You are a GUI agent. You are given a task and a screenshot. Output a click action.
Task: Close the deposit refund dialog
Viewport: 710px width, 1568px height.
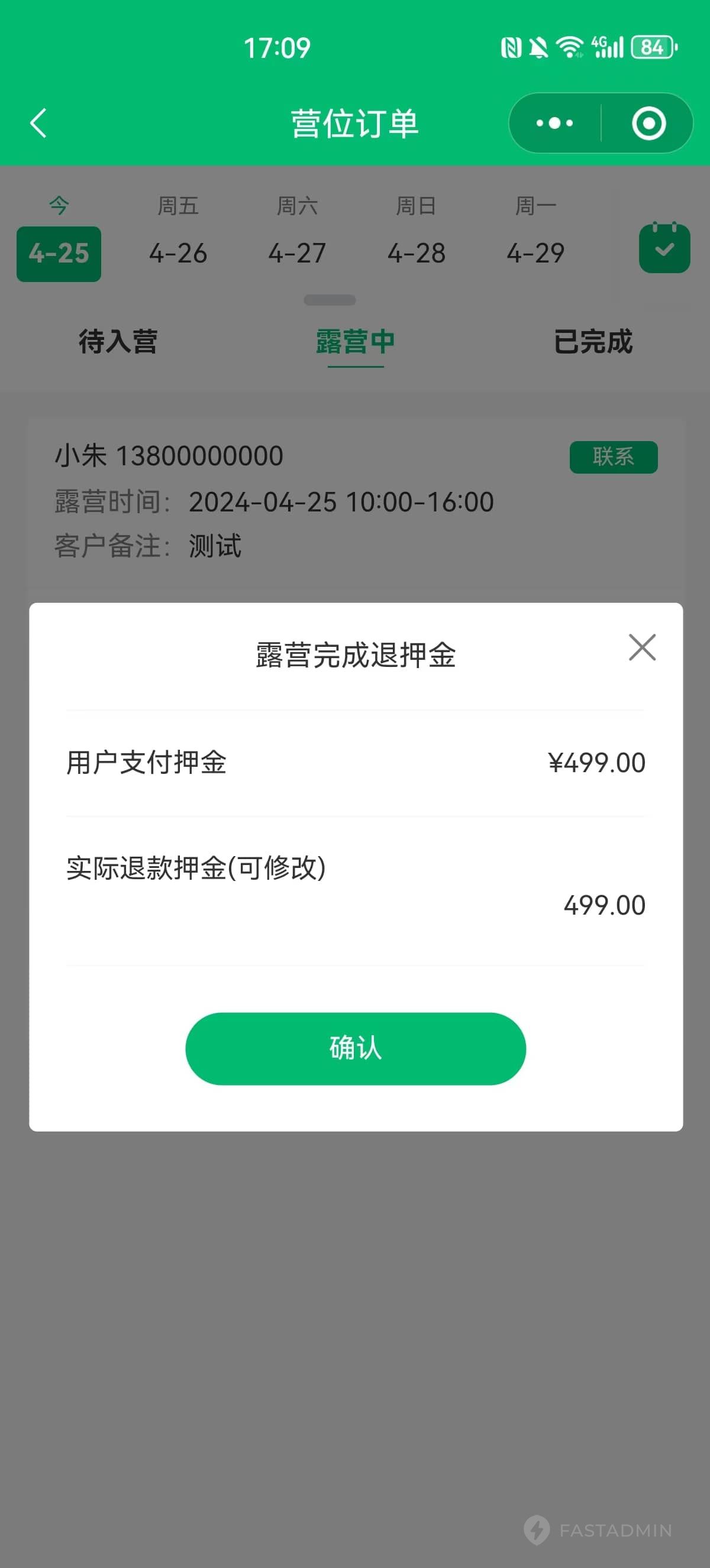(642, 647)
